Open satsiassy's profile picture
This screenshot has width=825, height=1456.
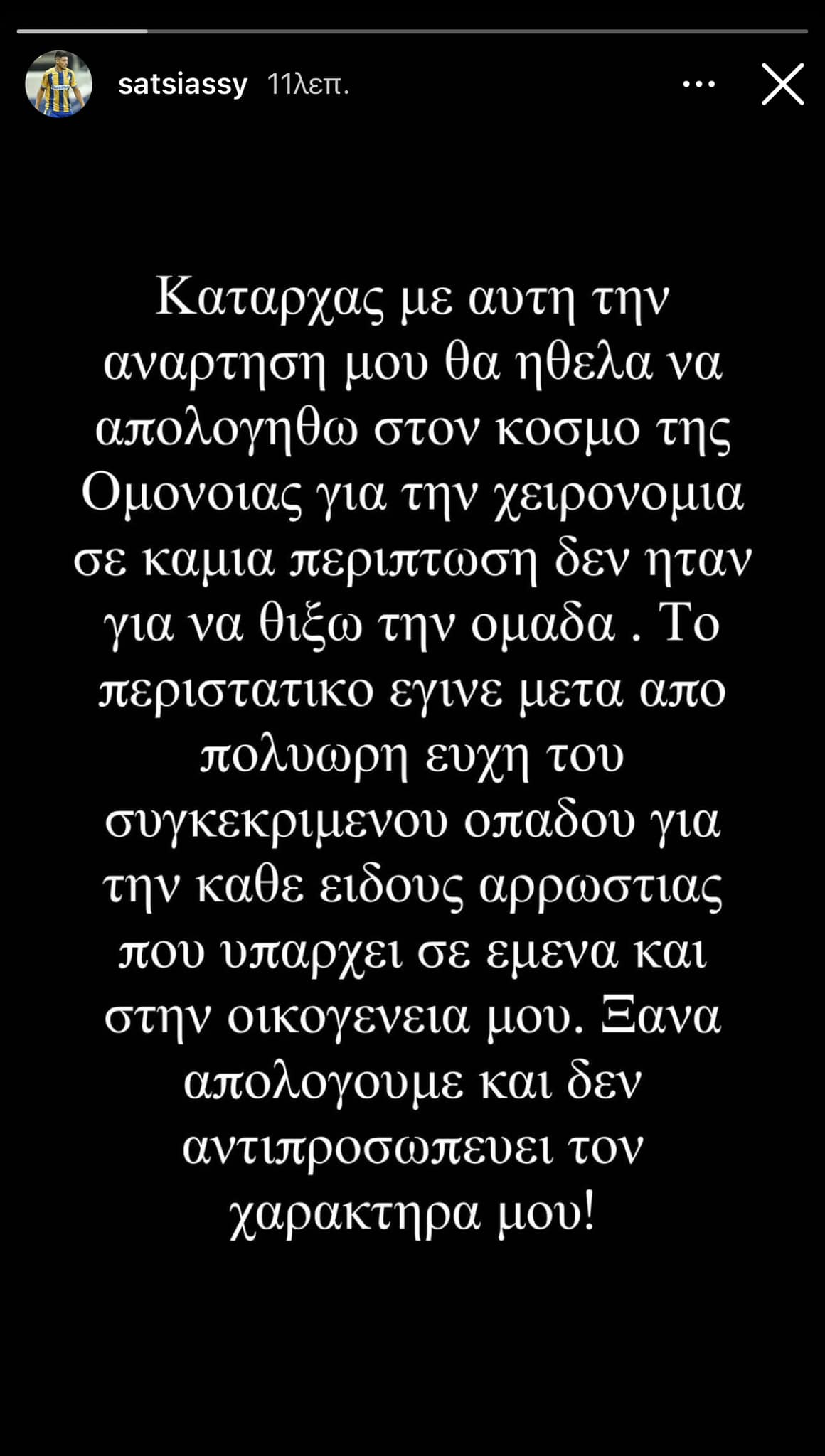pyautogui.click(x=59, y=84)
